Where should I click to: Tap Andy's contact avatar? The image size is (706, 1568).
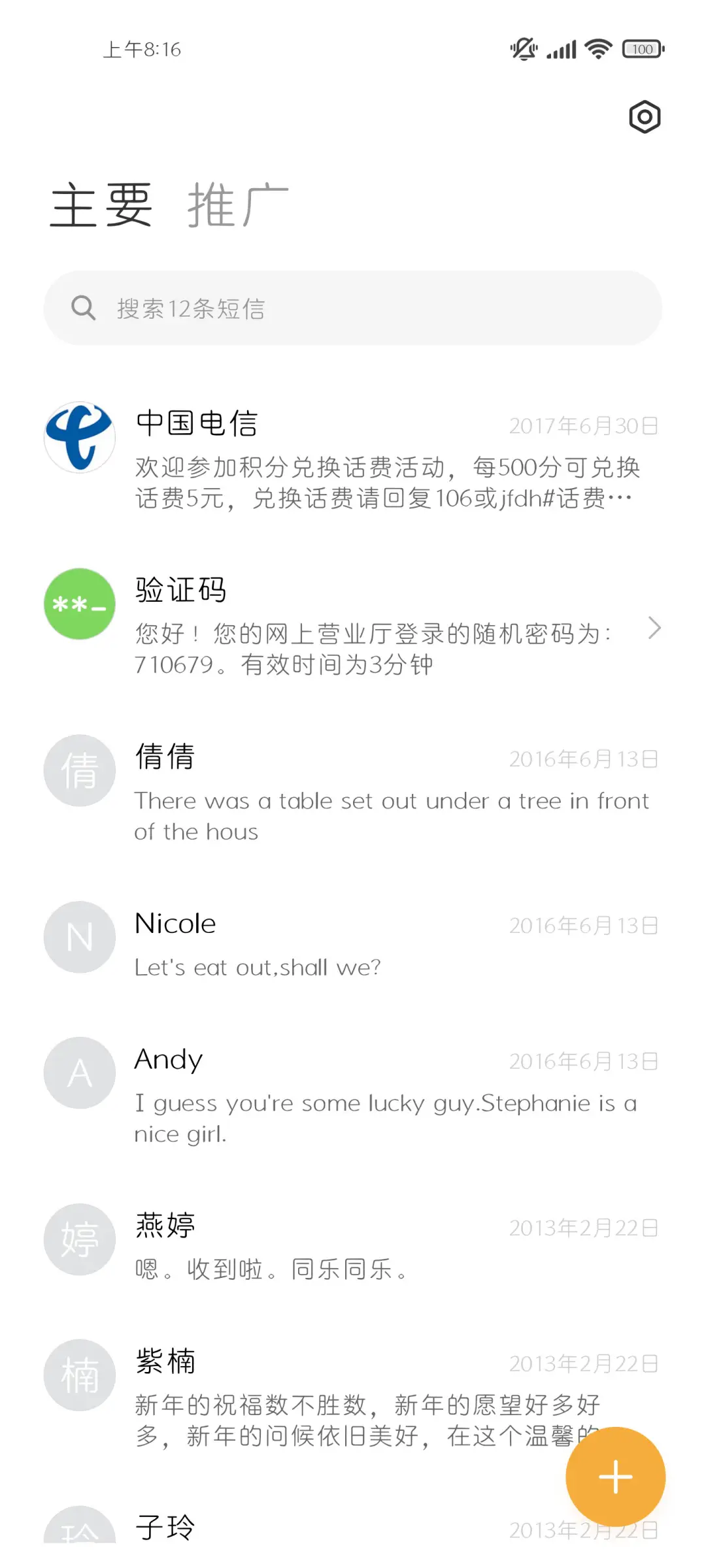79,1072
